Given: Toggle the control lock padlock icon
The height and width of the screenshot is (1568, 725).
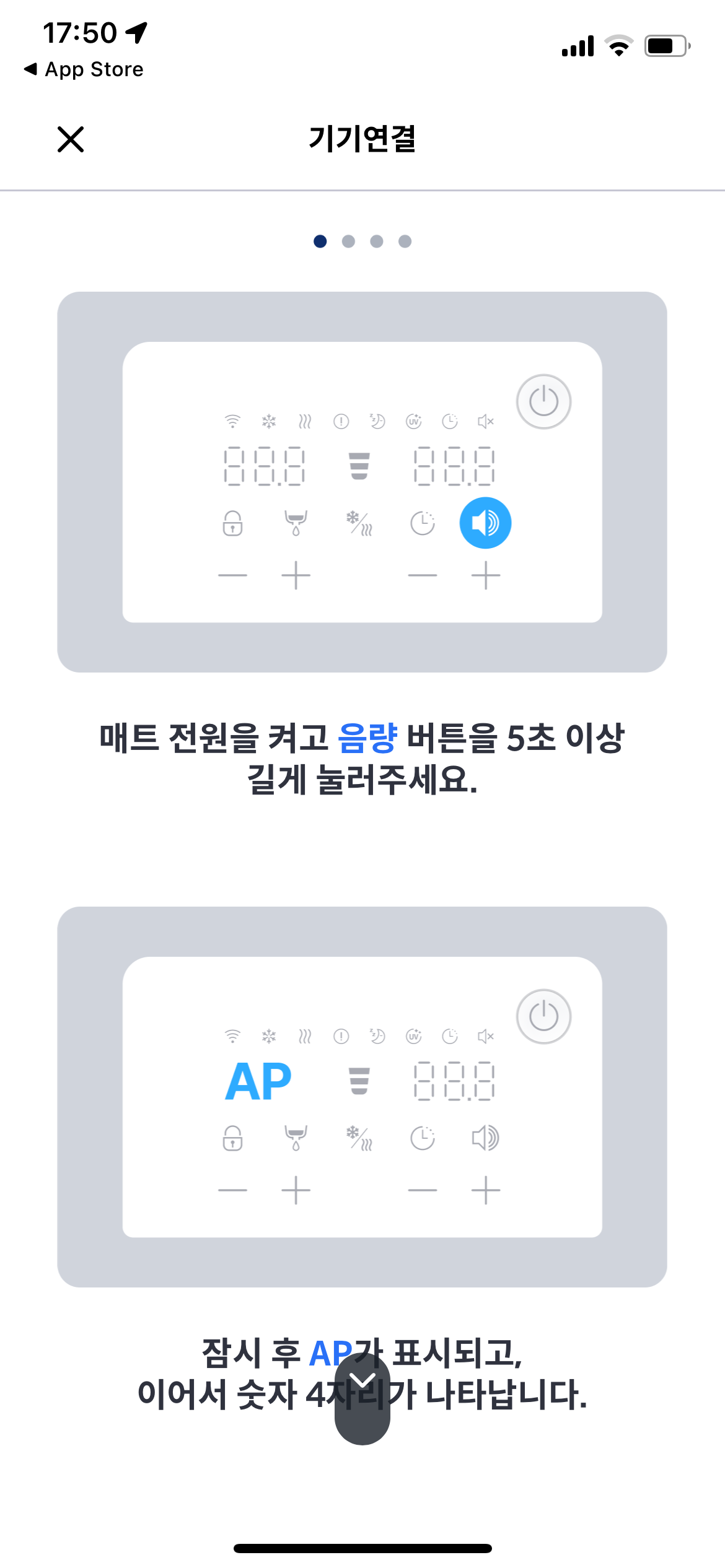Looking at the screenshot, I should 232,523.
